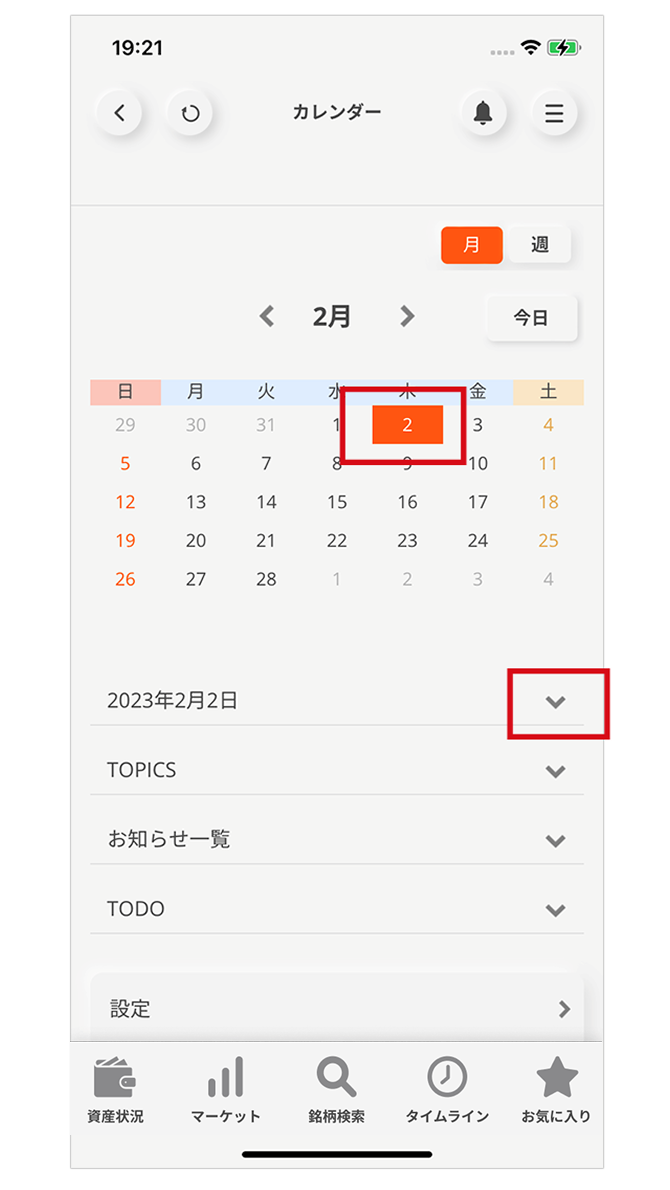Select February 15 on the calendar
Screen dimensions: 670x1190
click(337, 502)
